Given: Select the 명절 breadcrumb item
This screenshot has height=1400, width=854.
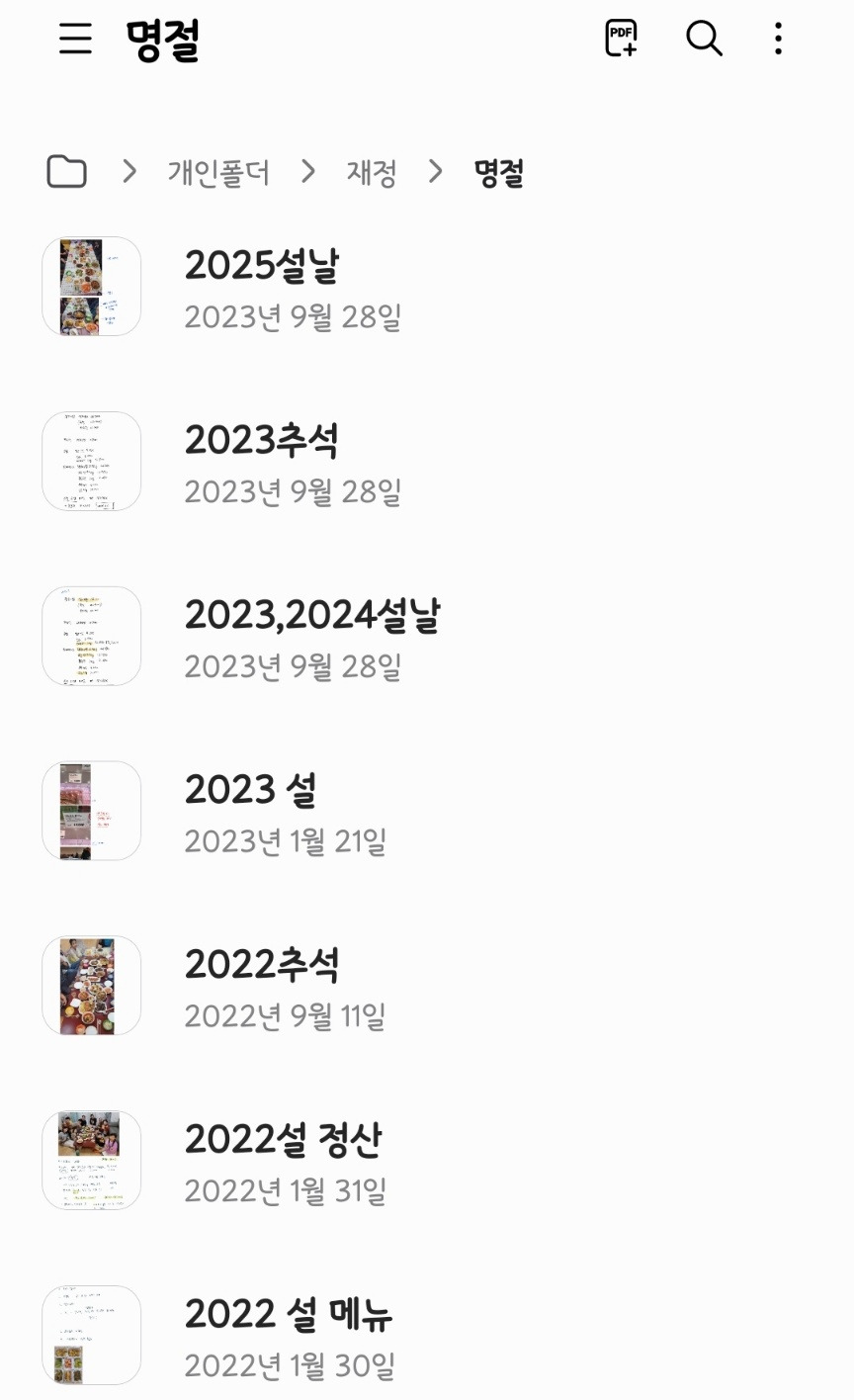Looking at the screenshot, I should [x=498, y=170].
